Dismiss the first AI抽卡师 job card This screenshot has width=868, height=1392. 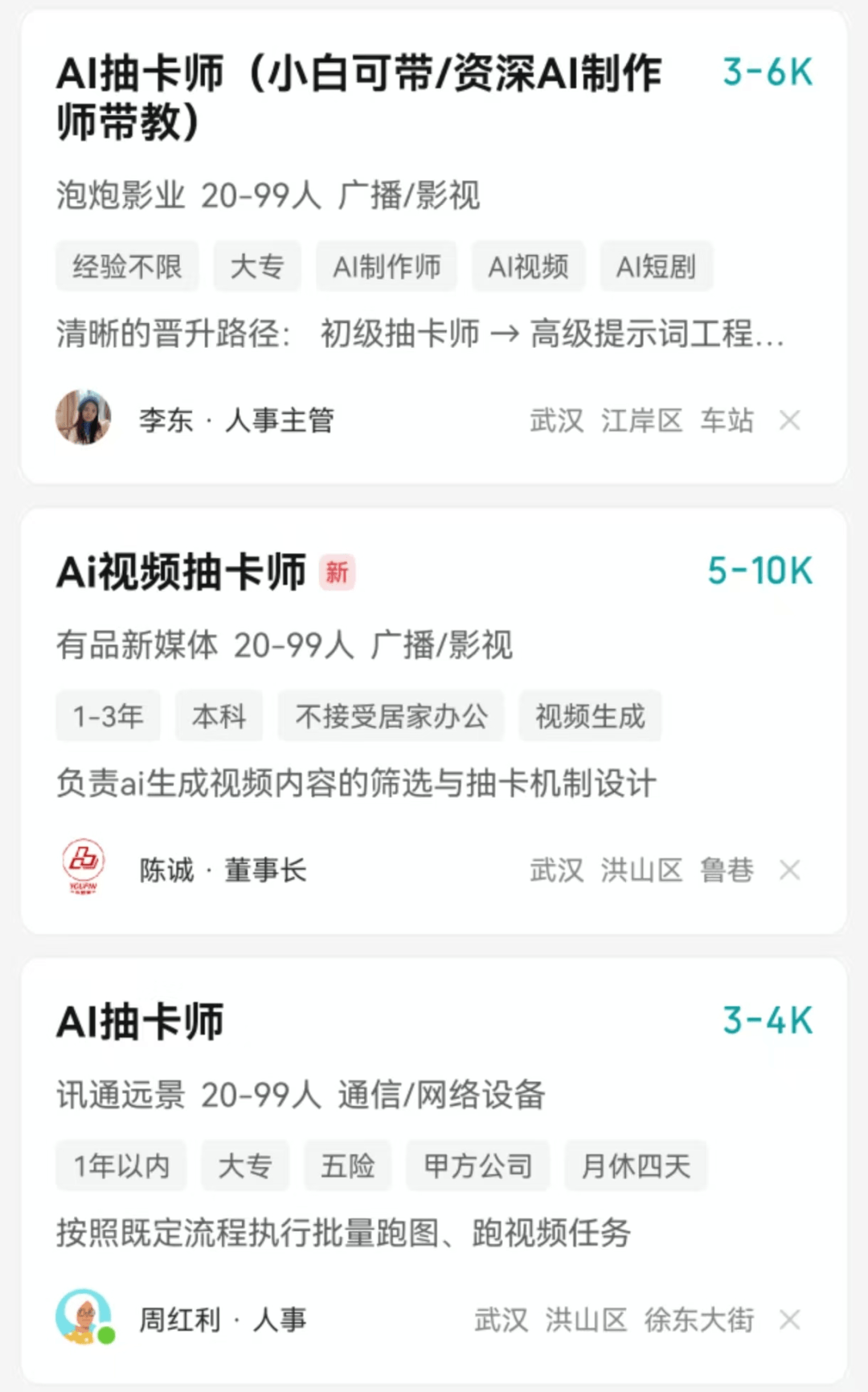click(x=790, y=420)
